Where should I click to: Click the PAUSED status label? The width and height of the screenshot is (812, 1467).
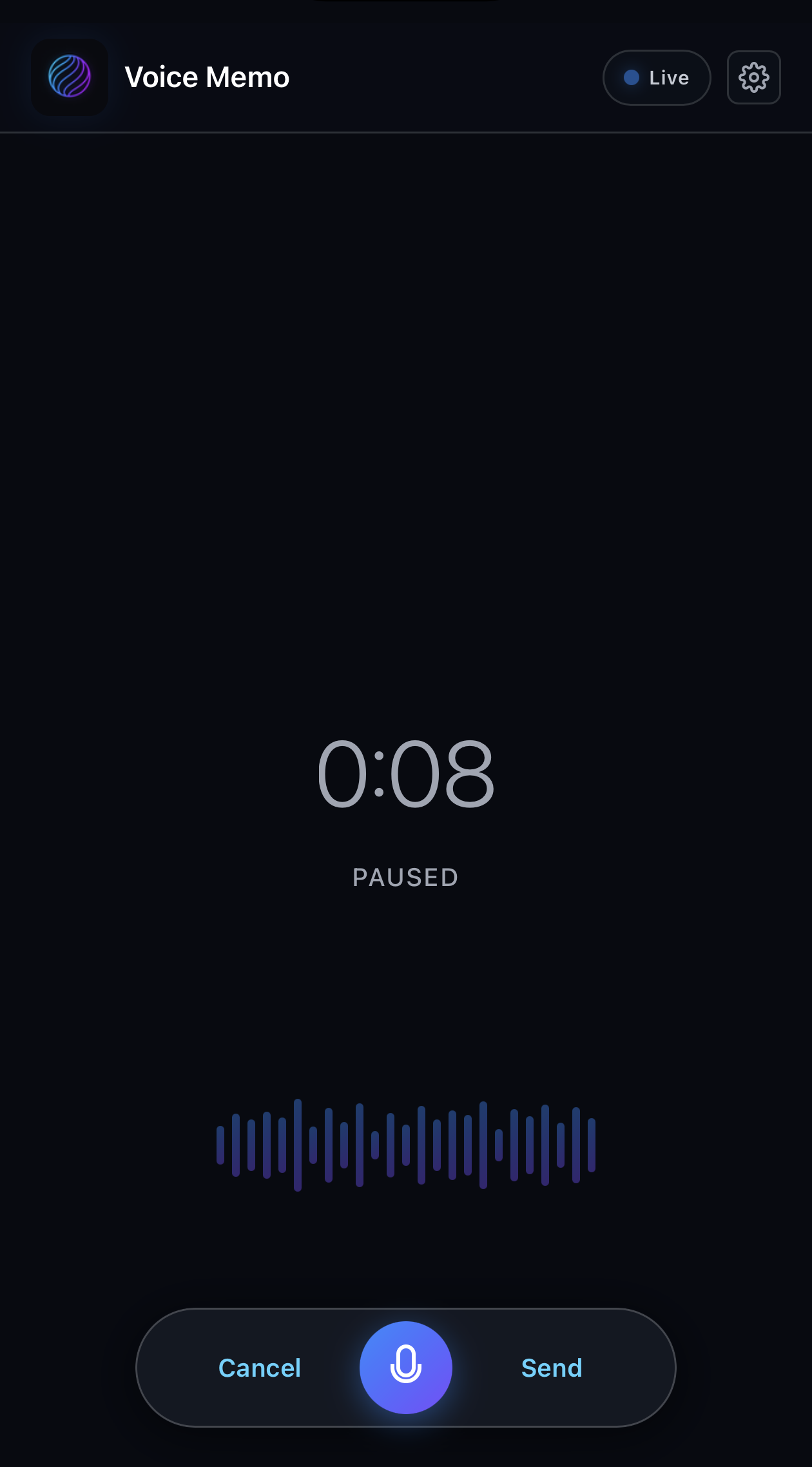pos(405,877)
